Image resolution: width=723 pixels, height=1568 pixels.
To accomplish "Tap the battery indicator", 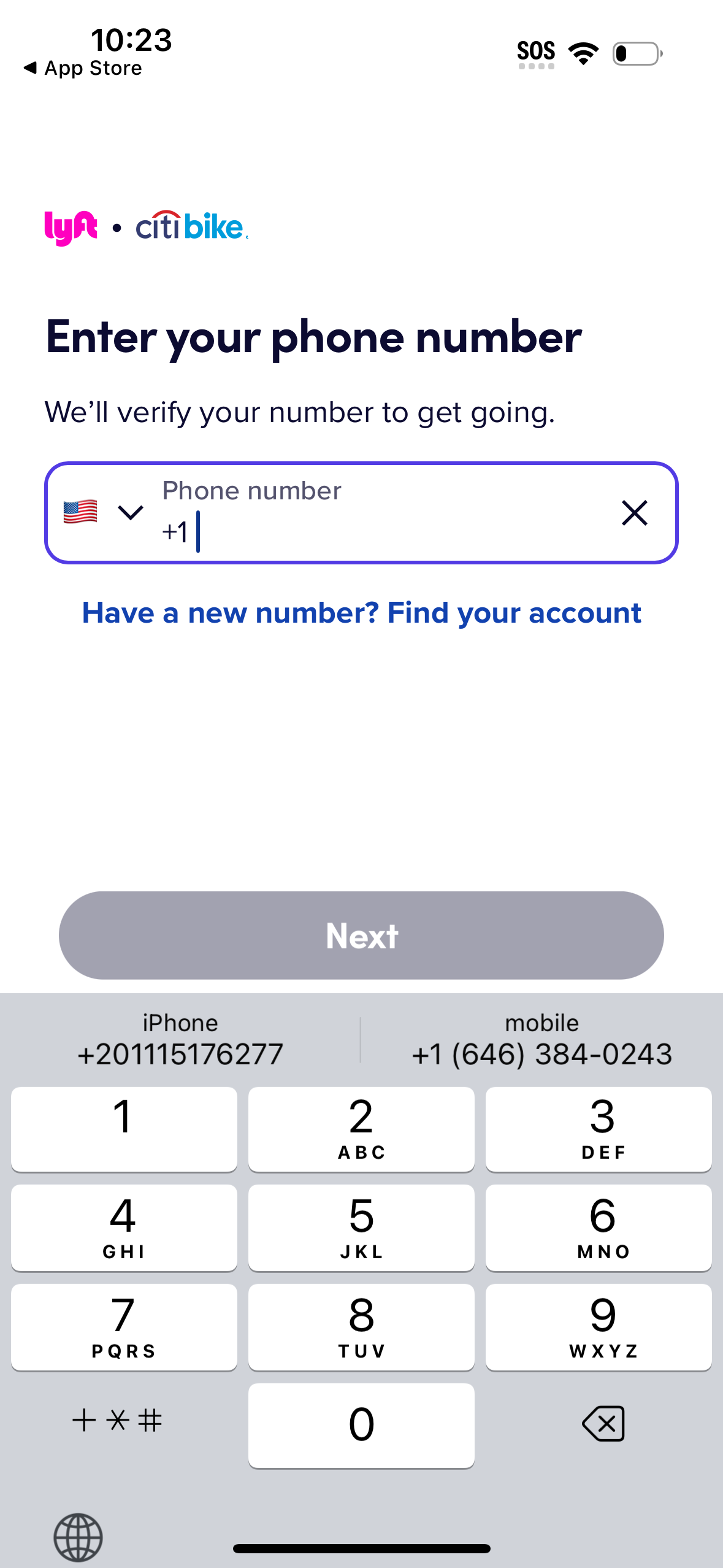I will tap(635, 53).
